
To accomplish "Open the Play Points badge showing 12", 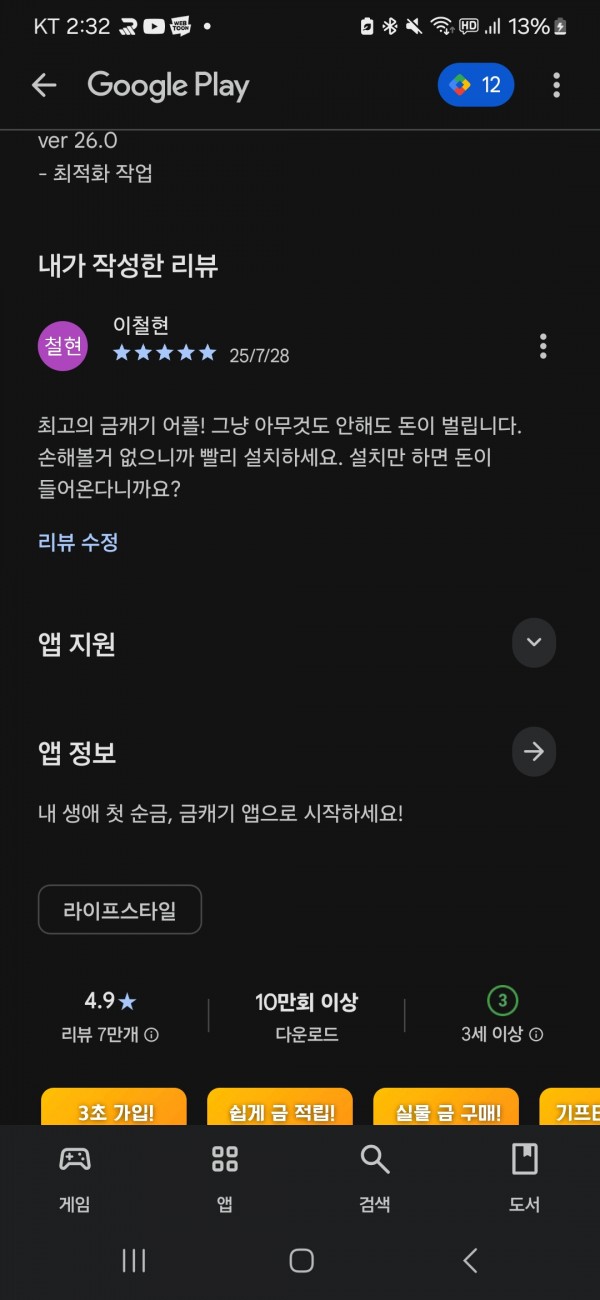I will (476, 86).
